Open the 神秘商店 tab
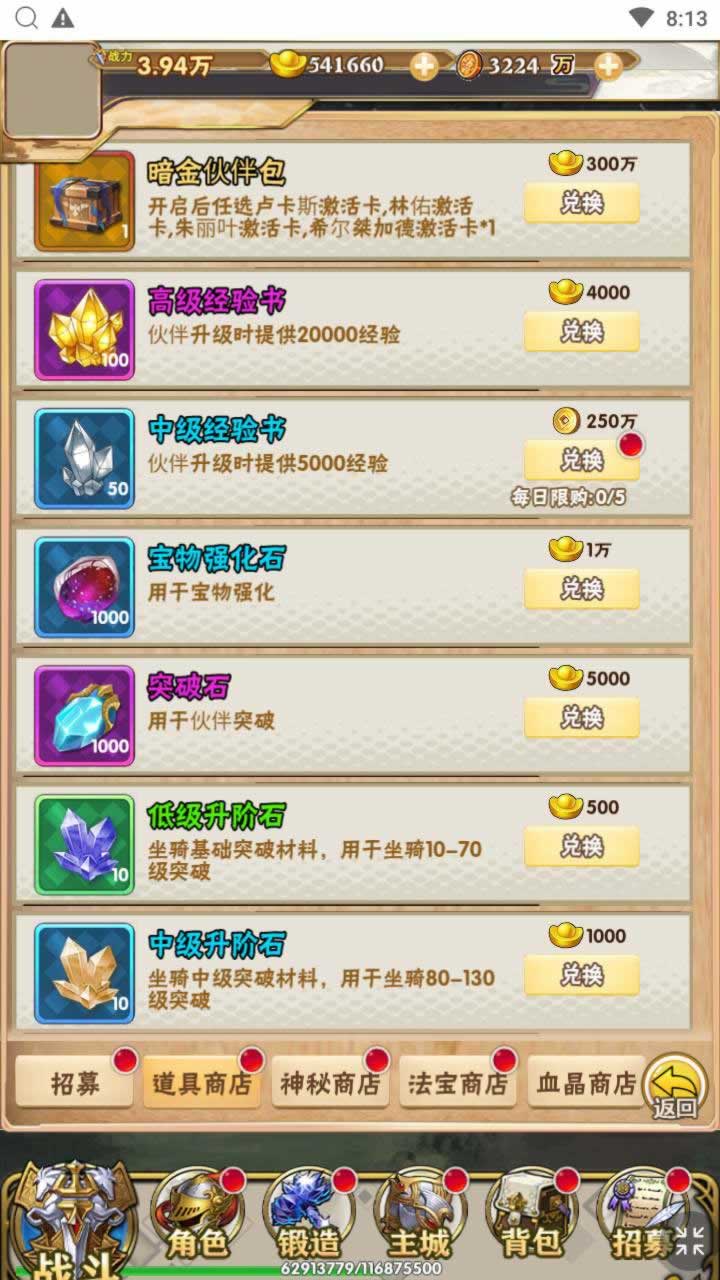Image resolution: width=720 pixels, height=1280 pixels. point(329,1083)
